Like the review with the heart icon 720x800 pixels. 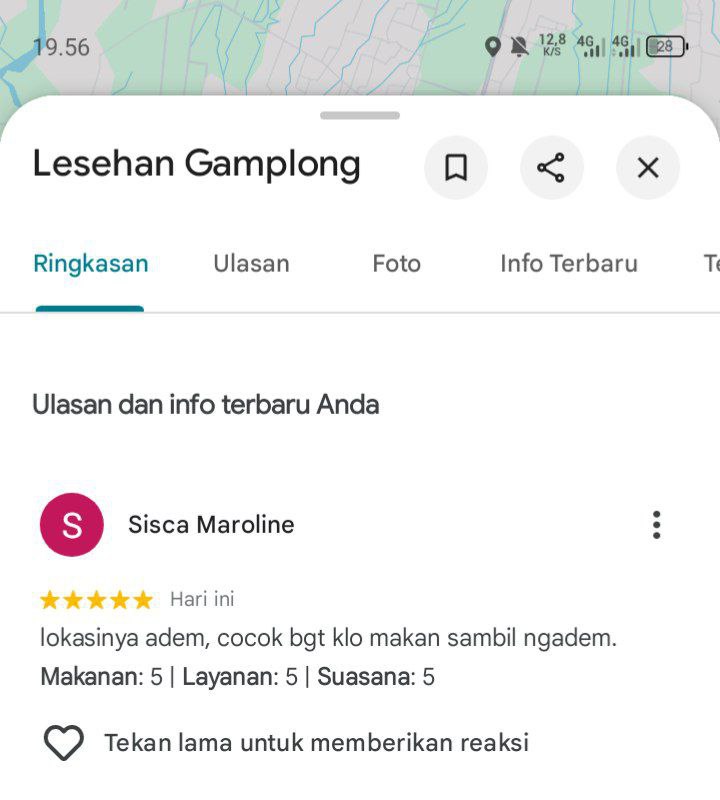(64, 743)
